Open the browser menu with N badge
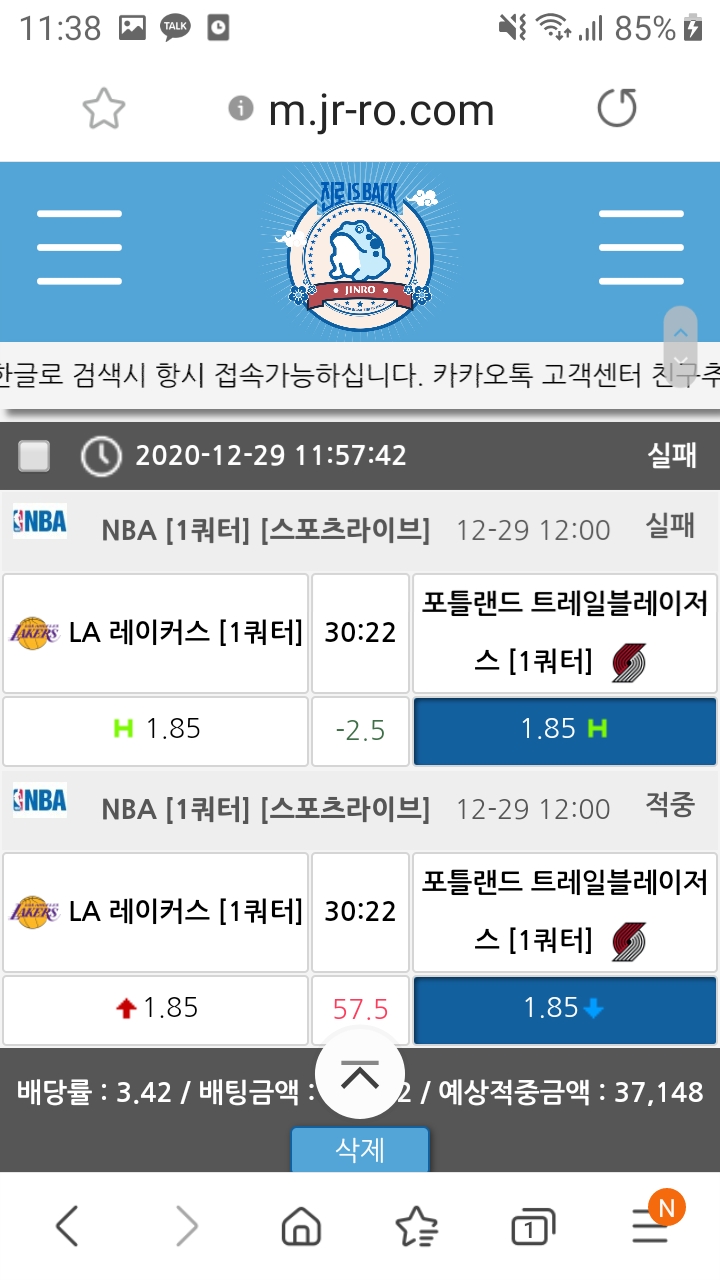 [x=651, y=1224]
